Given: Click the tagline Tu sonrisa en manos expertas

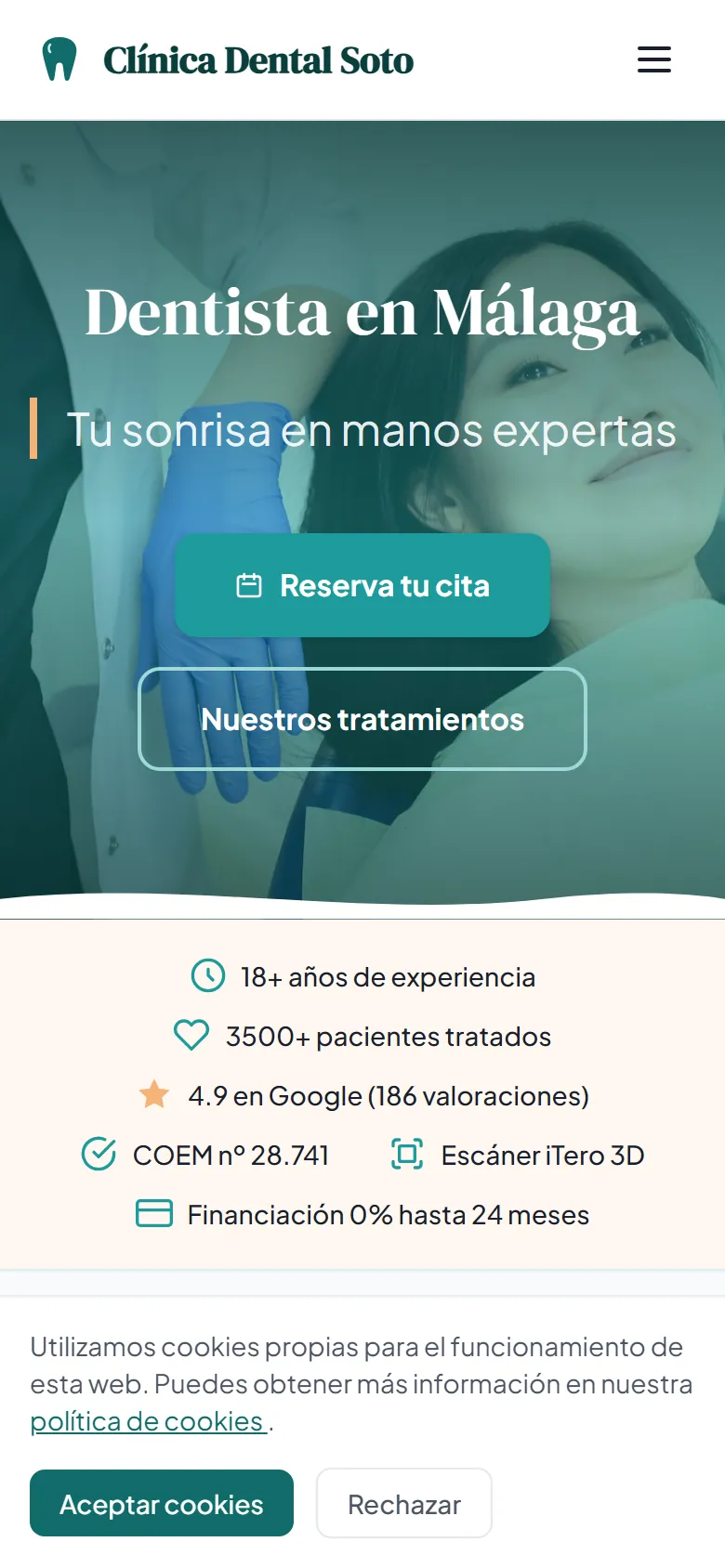Looking at the screenshot, I should (371, 429).
